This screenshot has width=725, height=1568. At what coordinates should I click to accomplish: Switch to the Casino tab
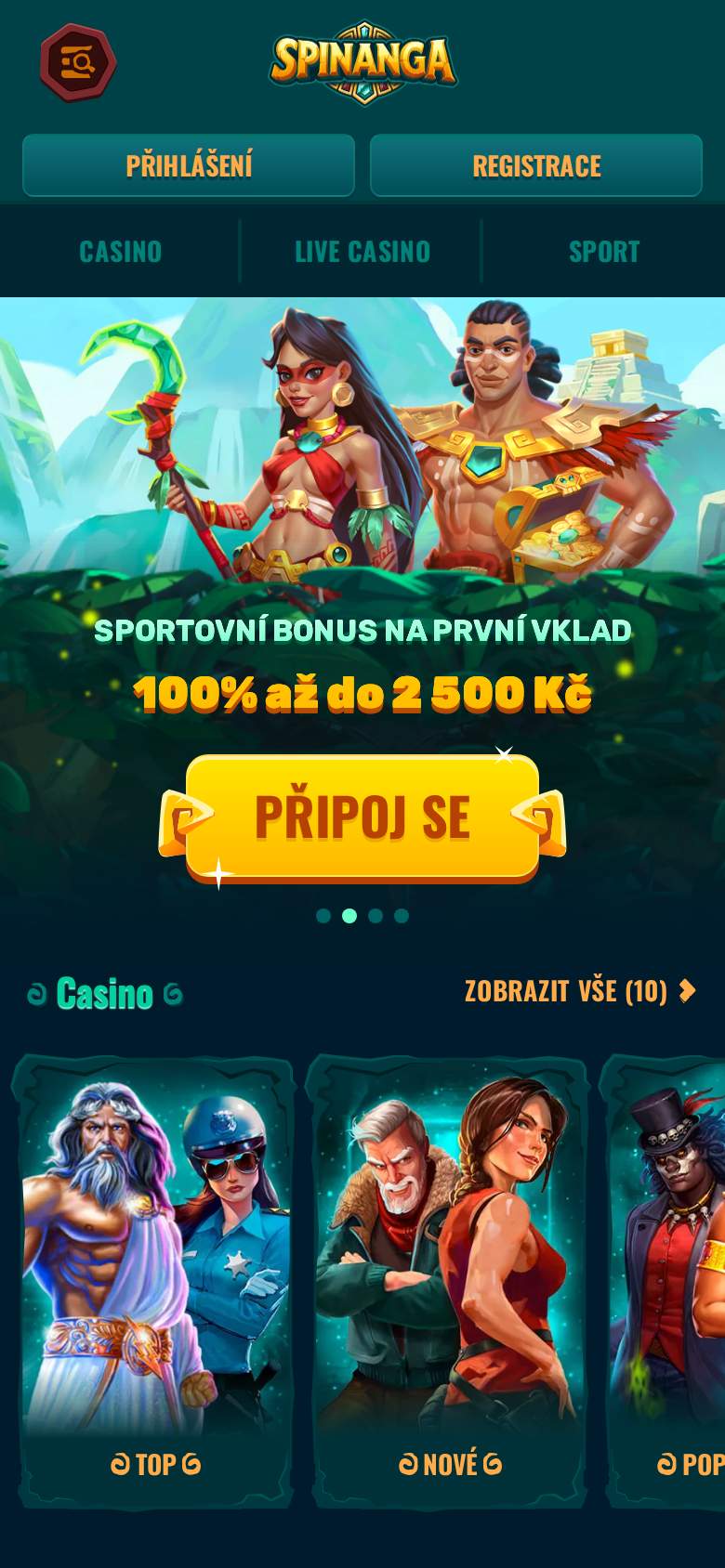click(x=120, y=251)
